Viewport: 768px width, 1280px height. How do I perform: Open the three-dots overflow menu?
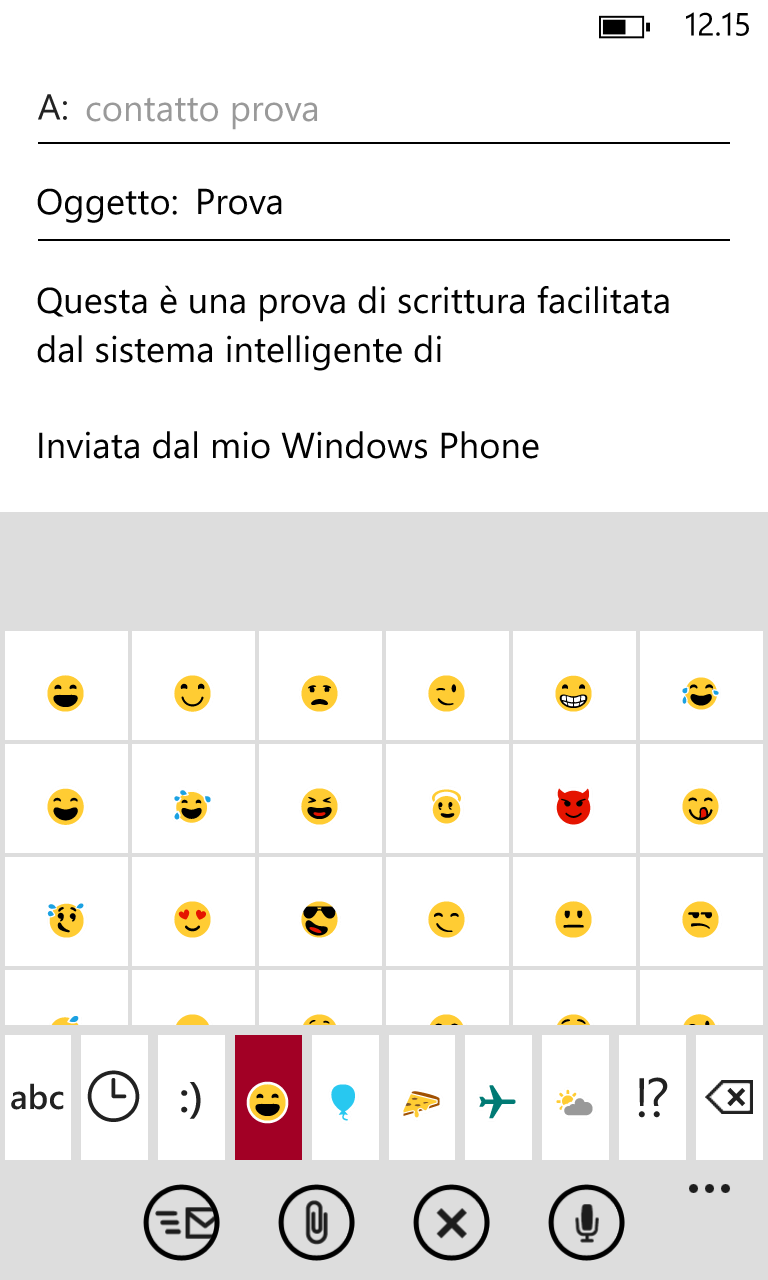710,1188
